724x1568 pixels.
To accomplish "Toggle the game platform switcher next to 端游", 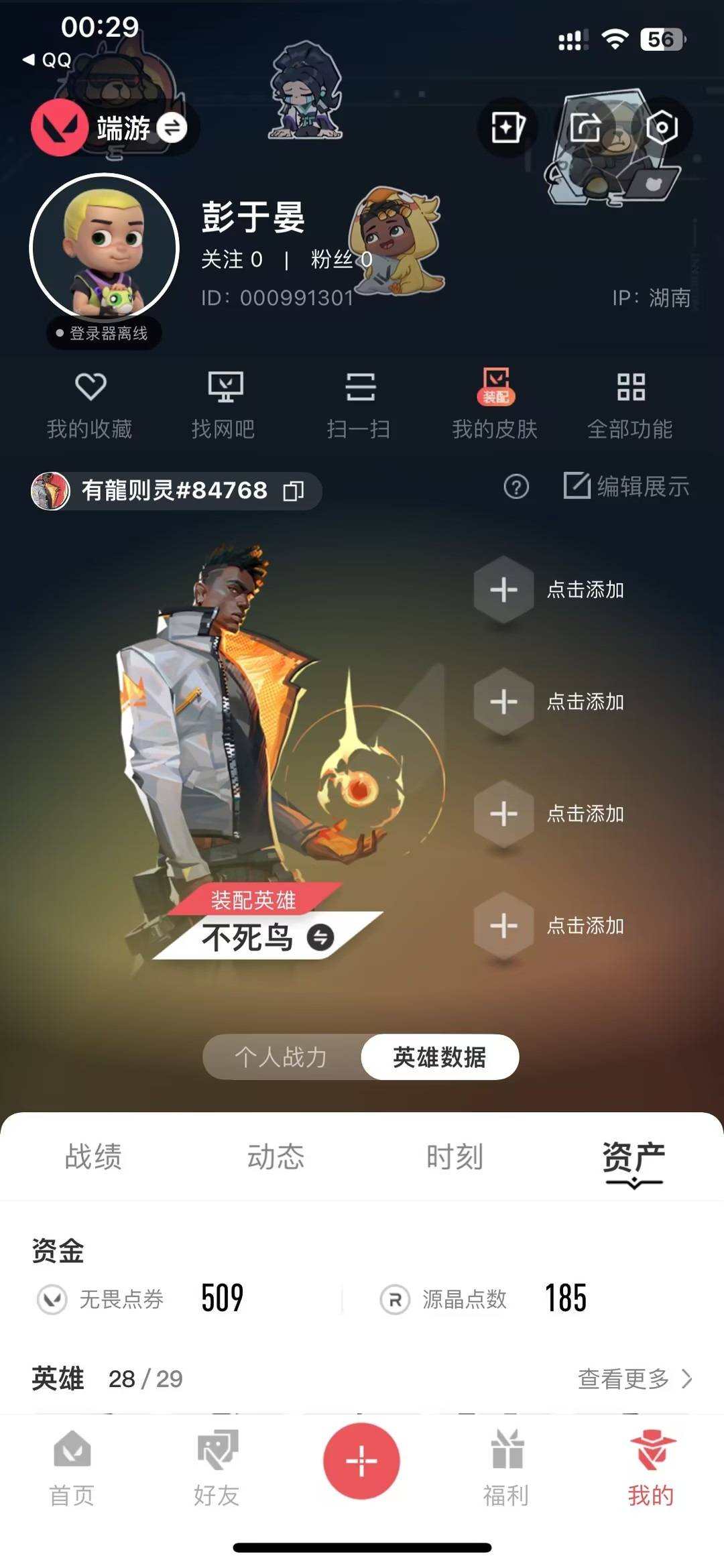I will click(172, 127).
